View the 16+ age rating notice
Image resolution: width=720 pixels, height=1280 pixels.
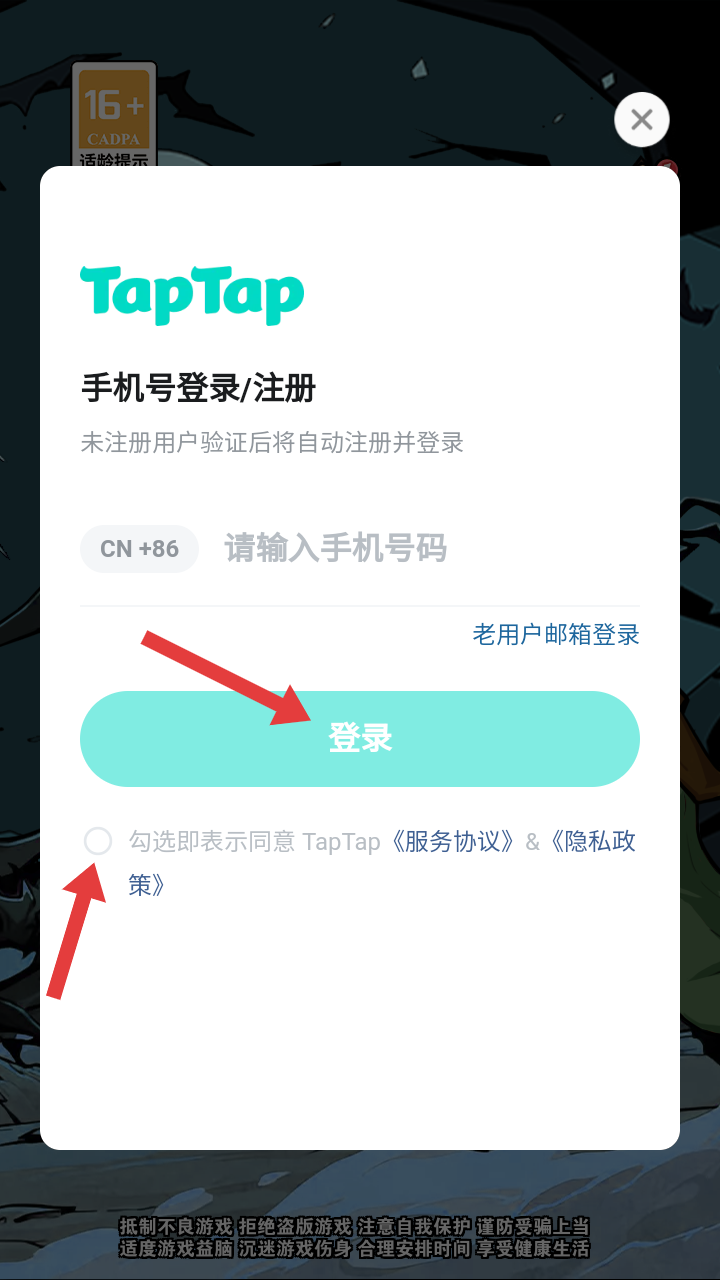click(x=115, y=115)
